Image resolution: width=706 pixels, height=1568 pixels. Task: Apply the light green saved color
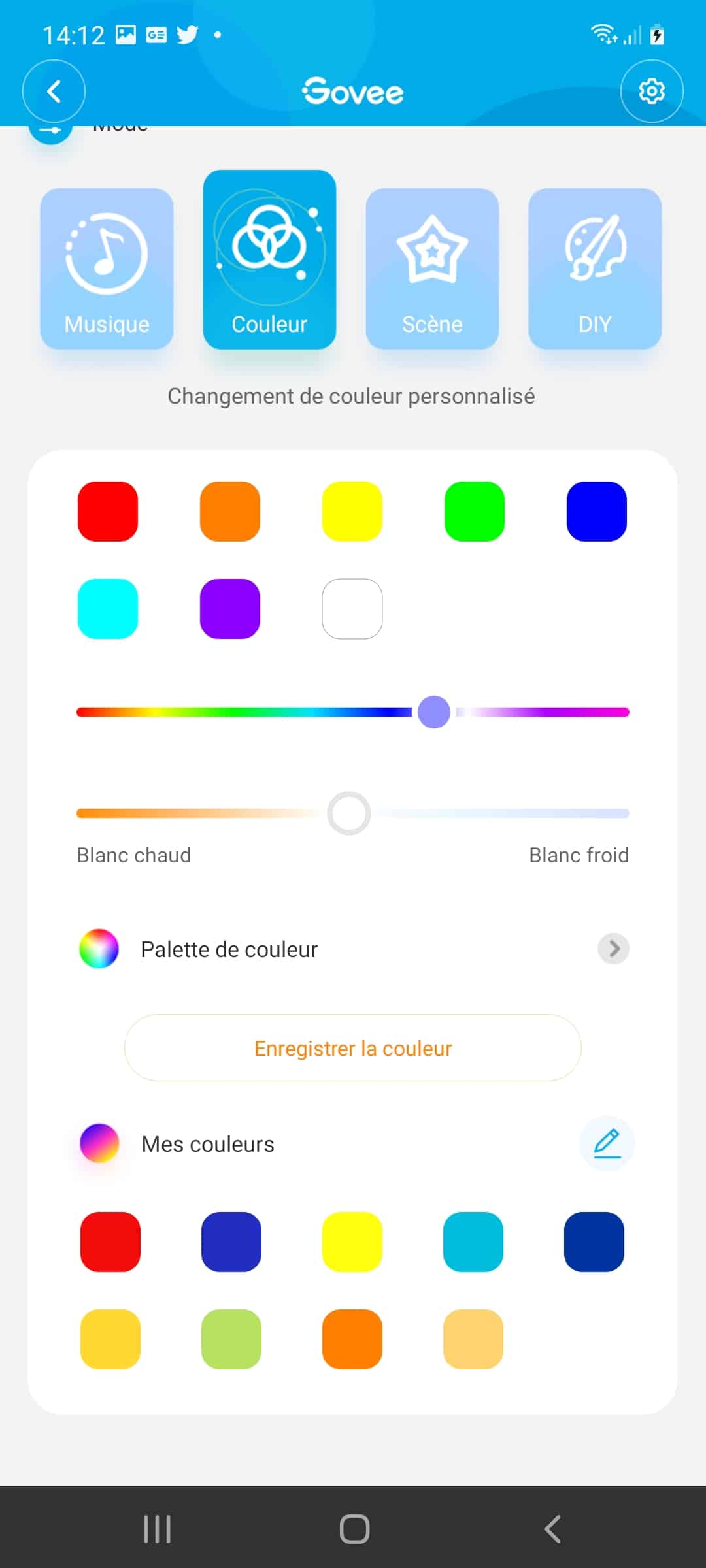[231, 1339]
